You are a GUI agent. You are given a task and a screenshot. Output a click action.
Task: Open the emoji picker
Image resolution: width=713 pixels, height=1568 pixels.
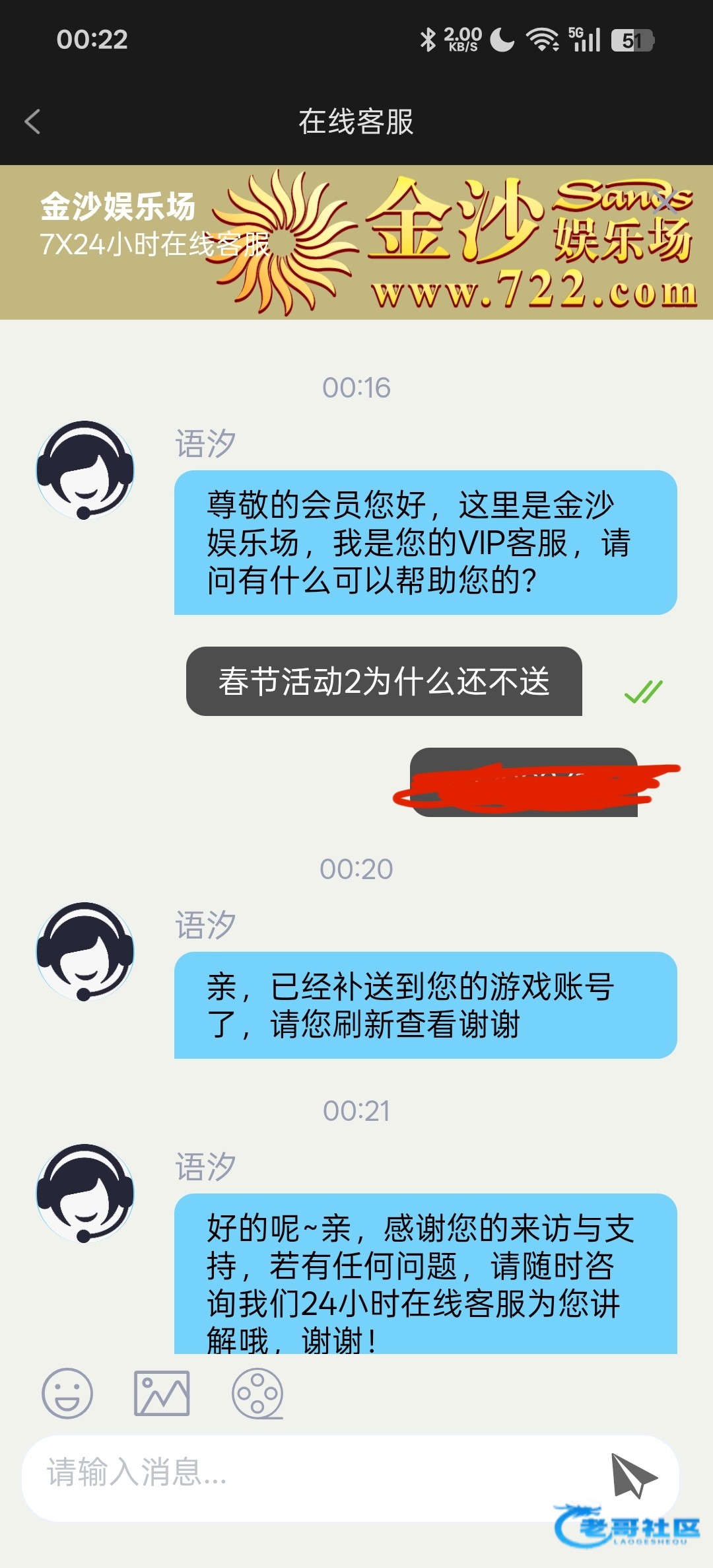pyautogui.click(x=67, y=1393)
